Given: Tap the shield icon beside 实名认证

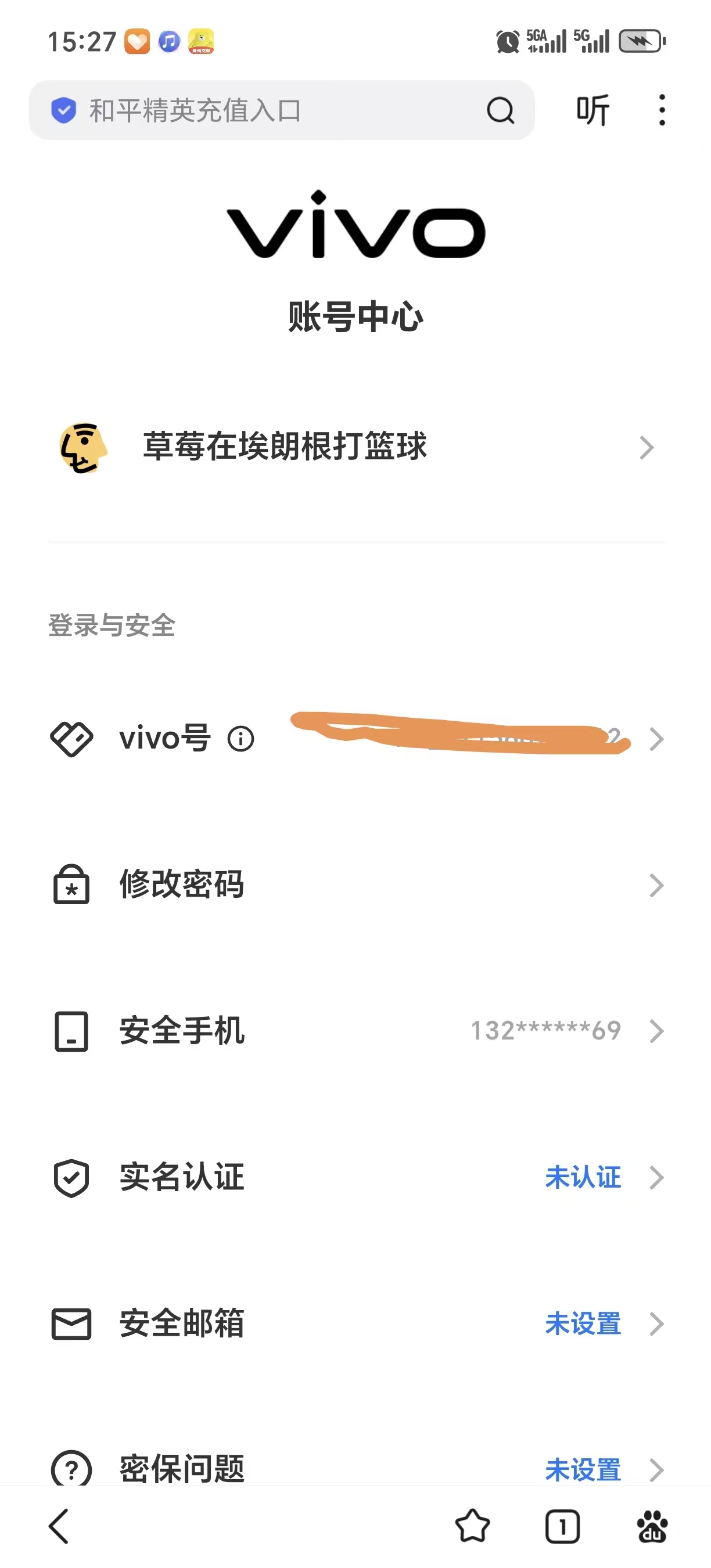Looking at the screenshot, I should pos(71,1177).
